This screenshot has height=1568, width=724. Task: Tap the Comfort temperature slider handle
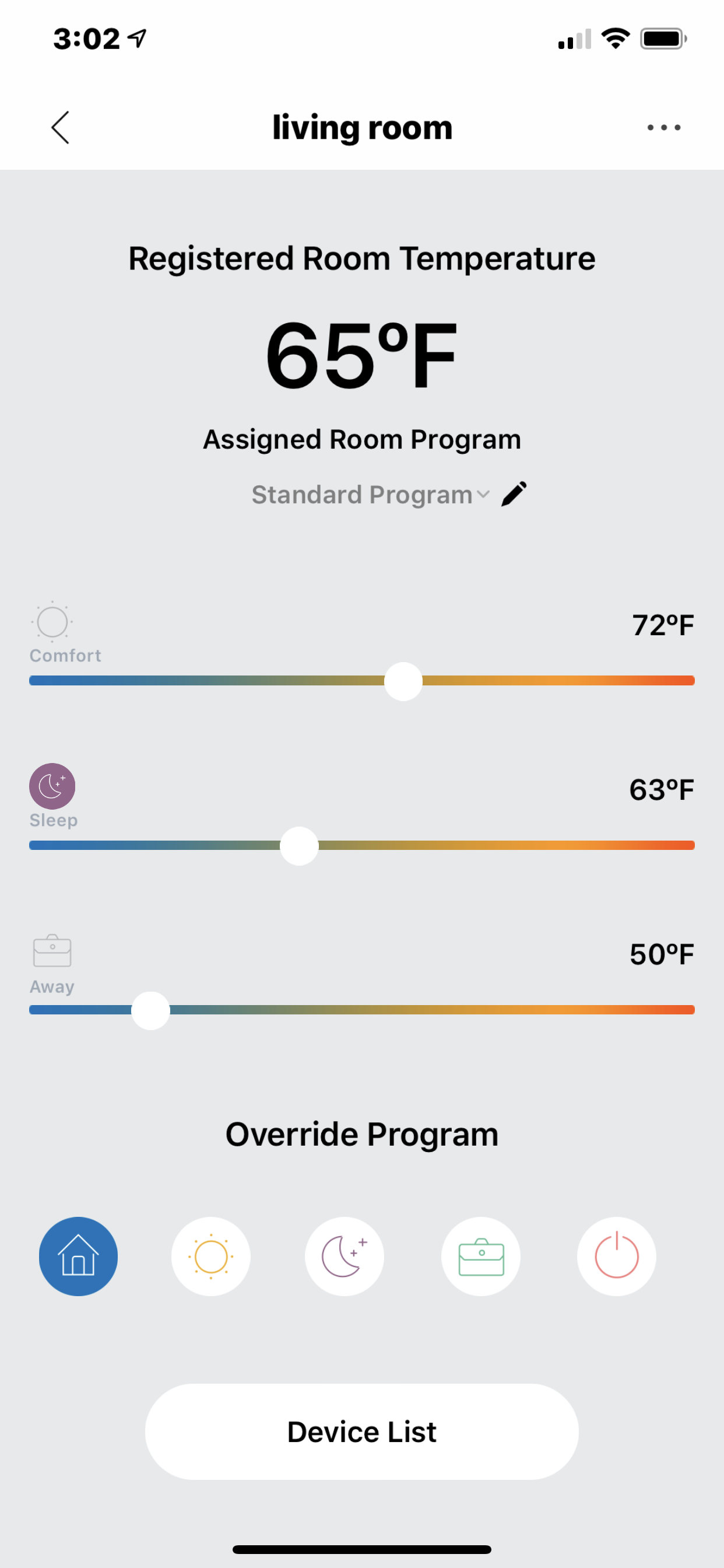(403, 681)
